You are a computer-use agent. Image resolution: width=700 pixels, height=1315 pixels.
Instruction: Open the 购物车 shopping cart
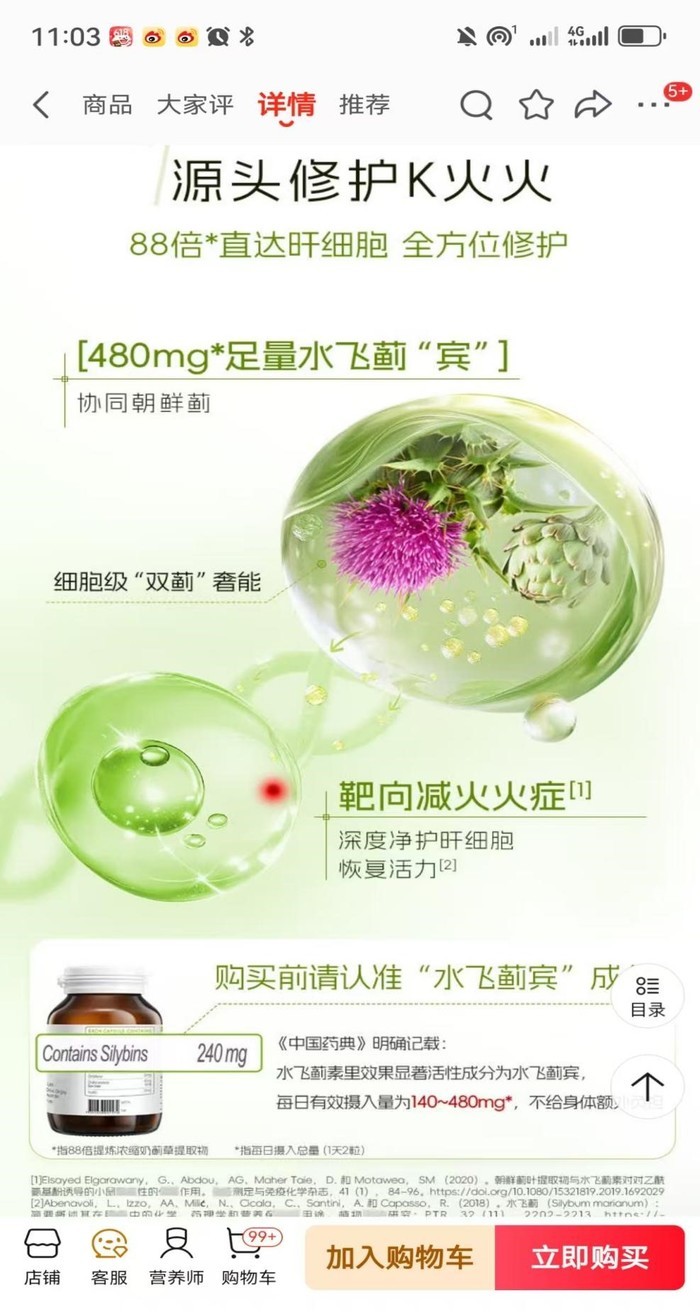[x=248, y=1257]
